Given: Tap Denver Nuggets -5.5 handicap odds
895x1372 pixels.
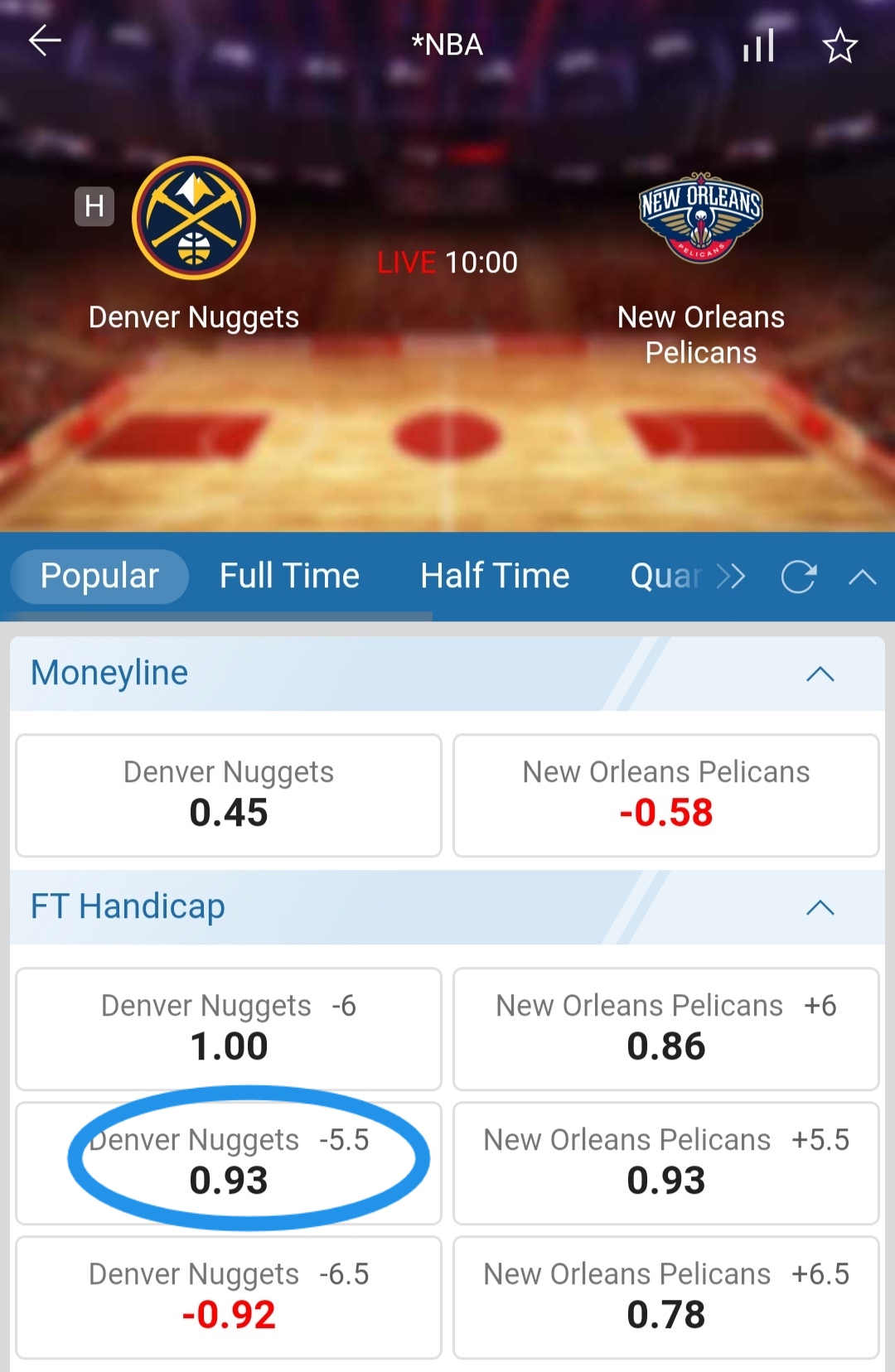Looking at the screenshot, I should [x=229, y=1163].
